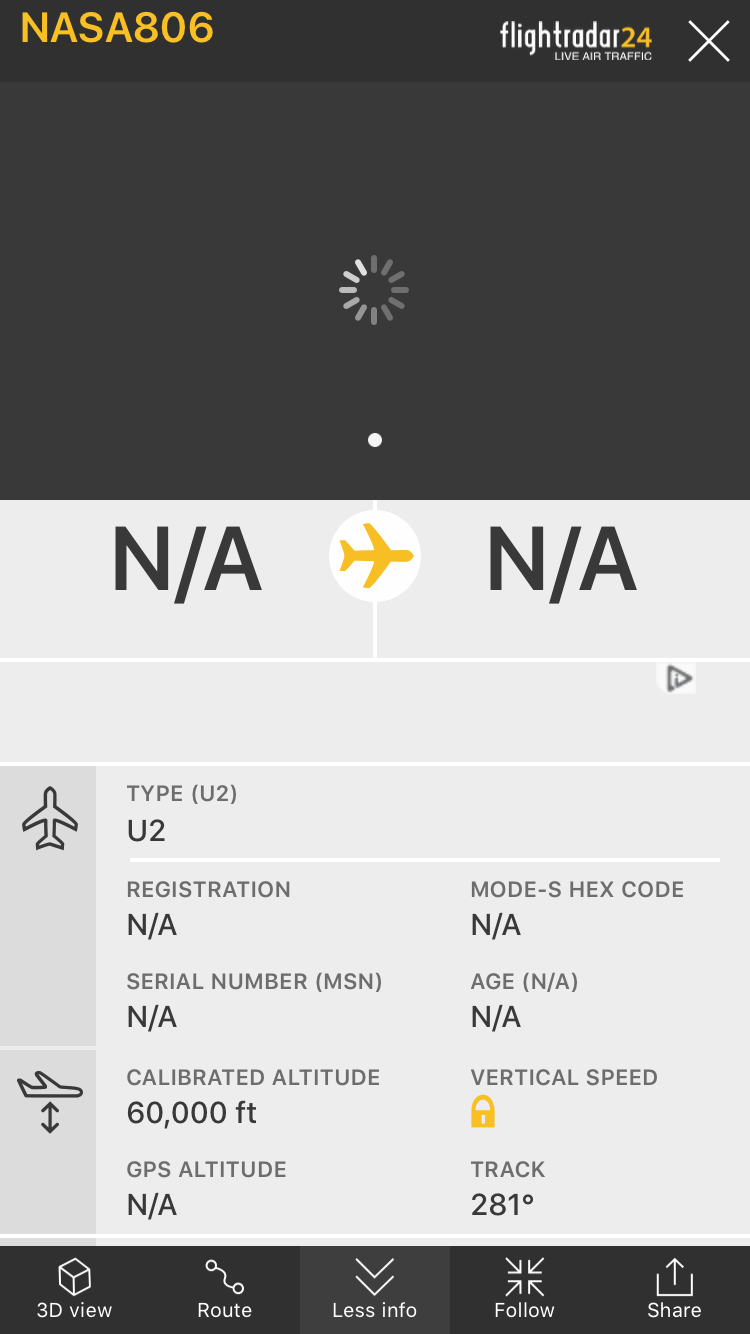Share this flight
Viewport: 750px width, 1334px height.
click(x=674, y=1290)
